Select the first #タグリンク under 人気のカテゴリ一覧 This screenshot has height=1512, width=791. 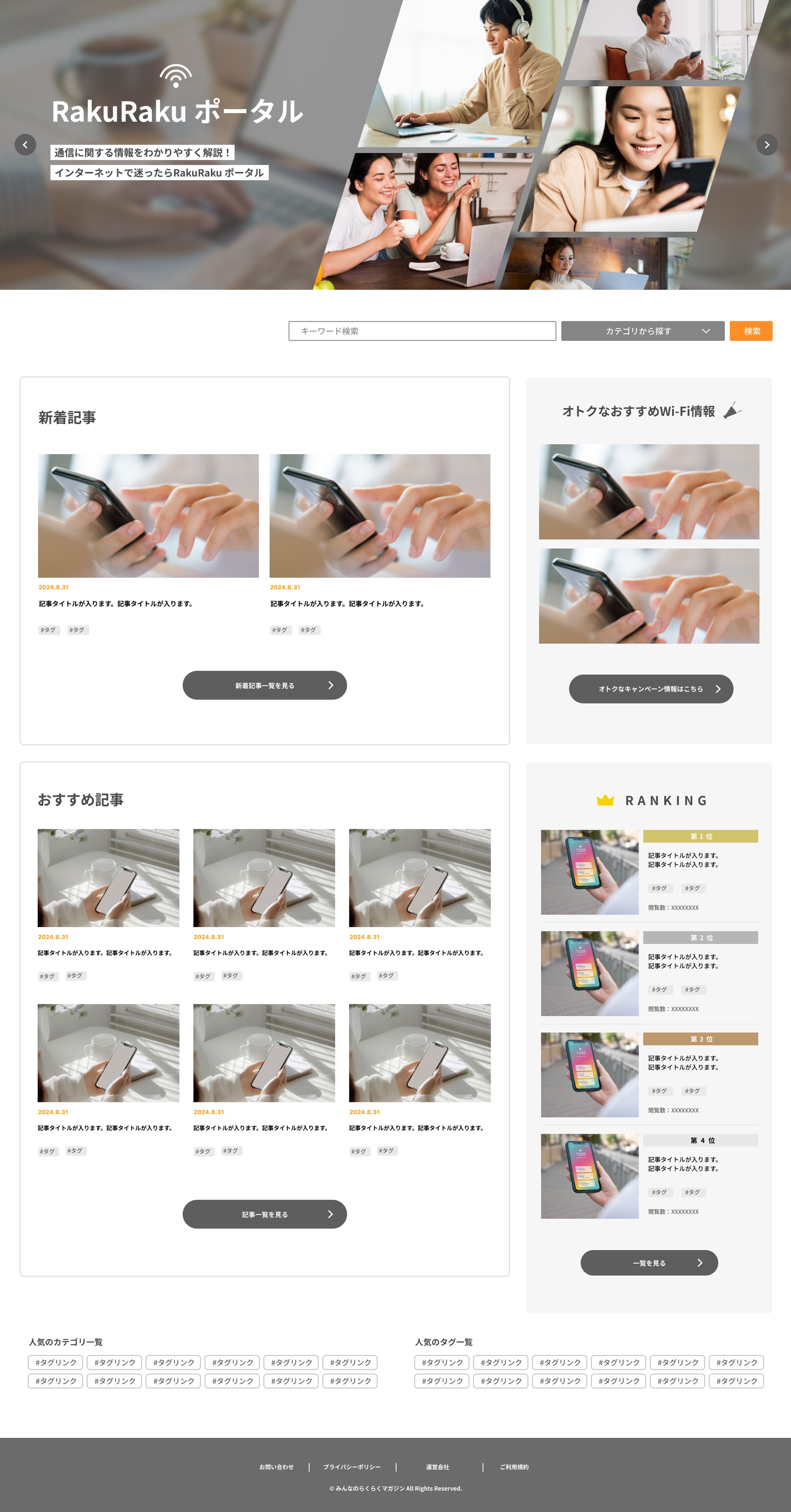(x=56, y=1362)
